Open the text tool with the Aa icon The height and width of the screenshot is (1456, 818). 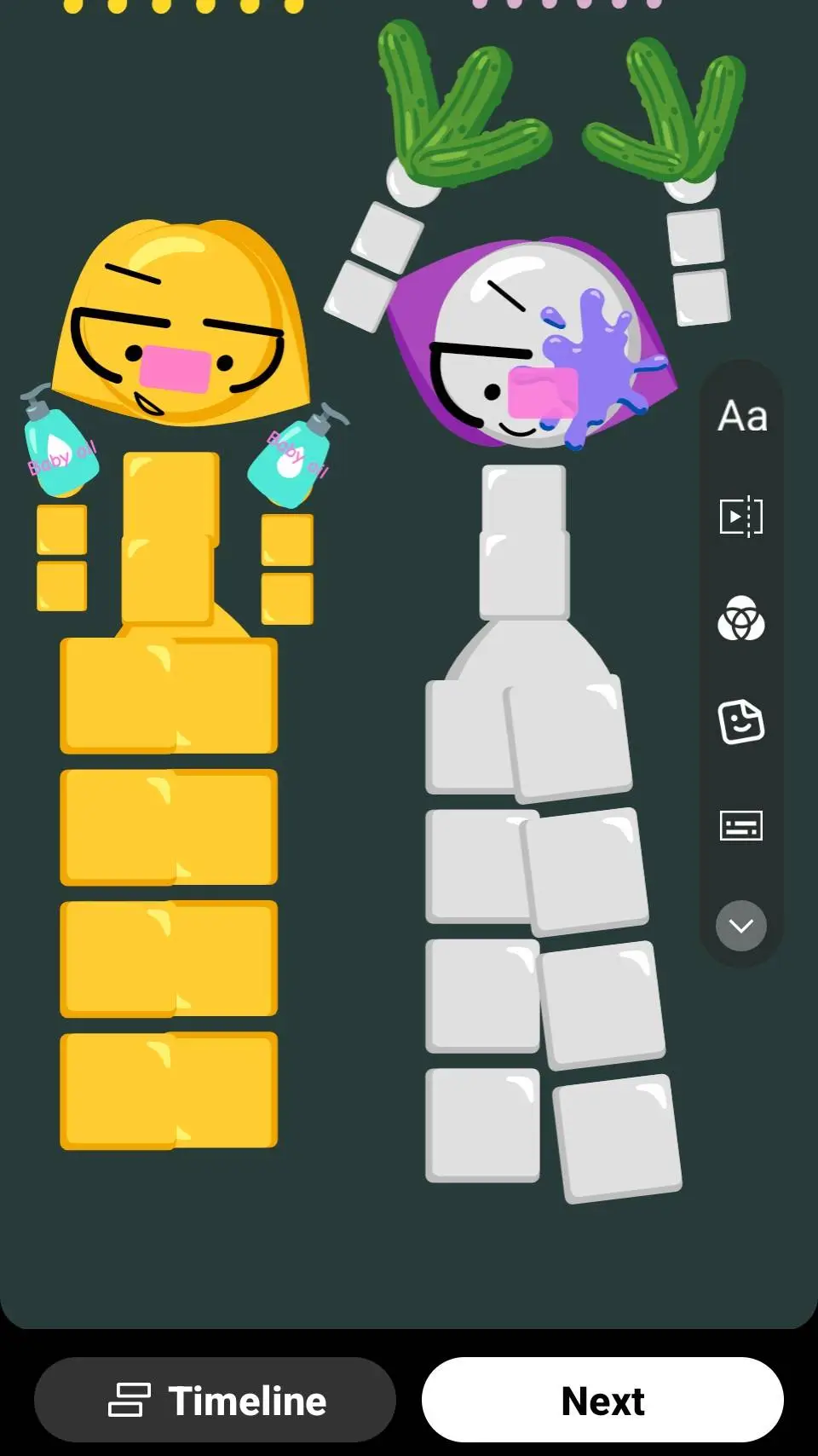coord(742,417)
